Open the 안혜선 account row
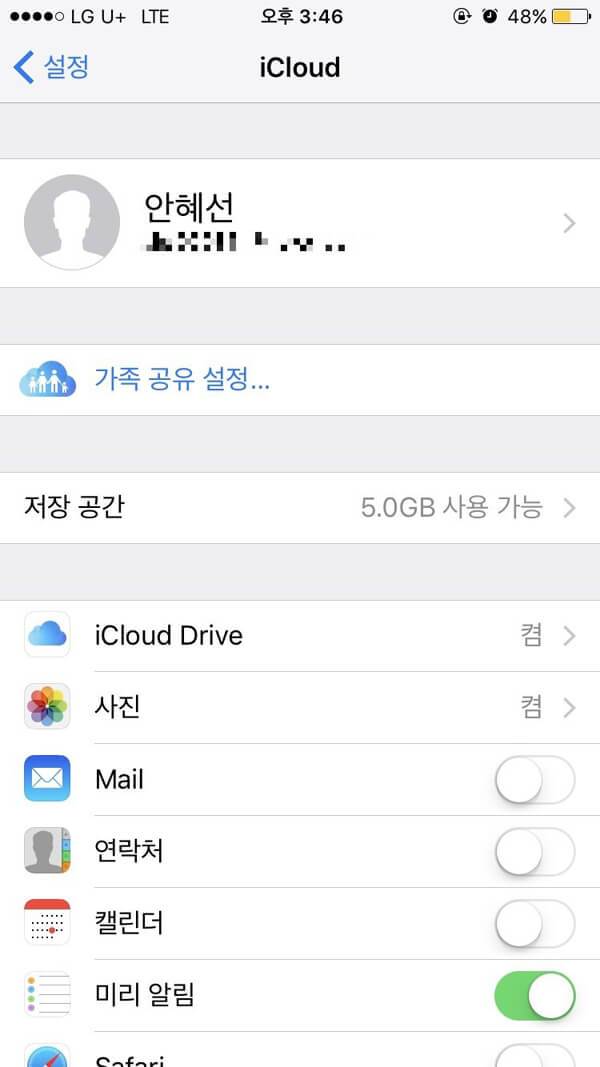 point(300,223)
